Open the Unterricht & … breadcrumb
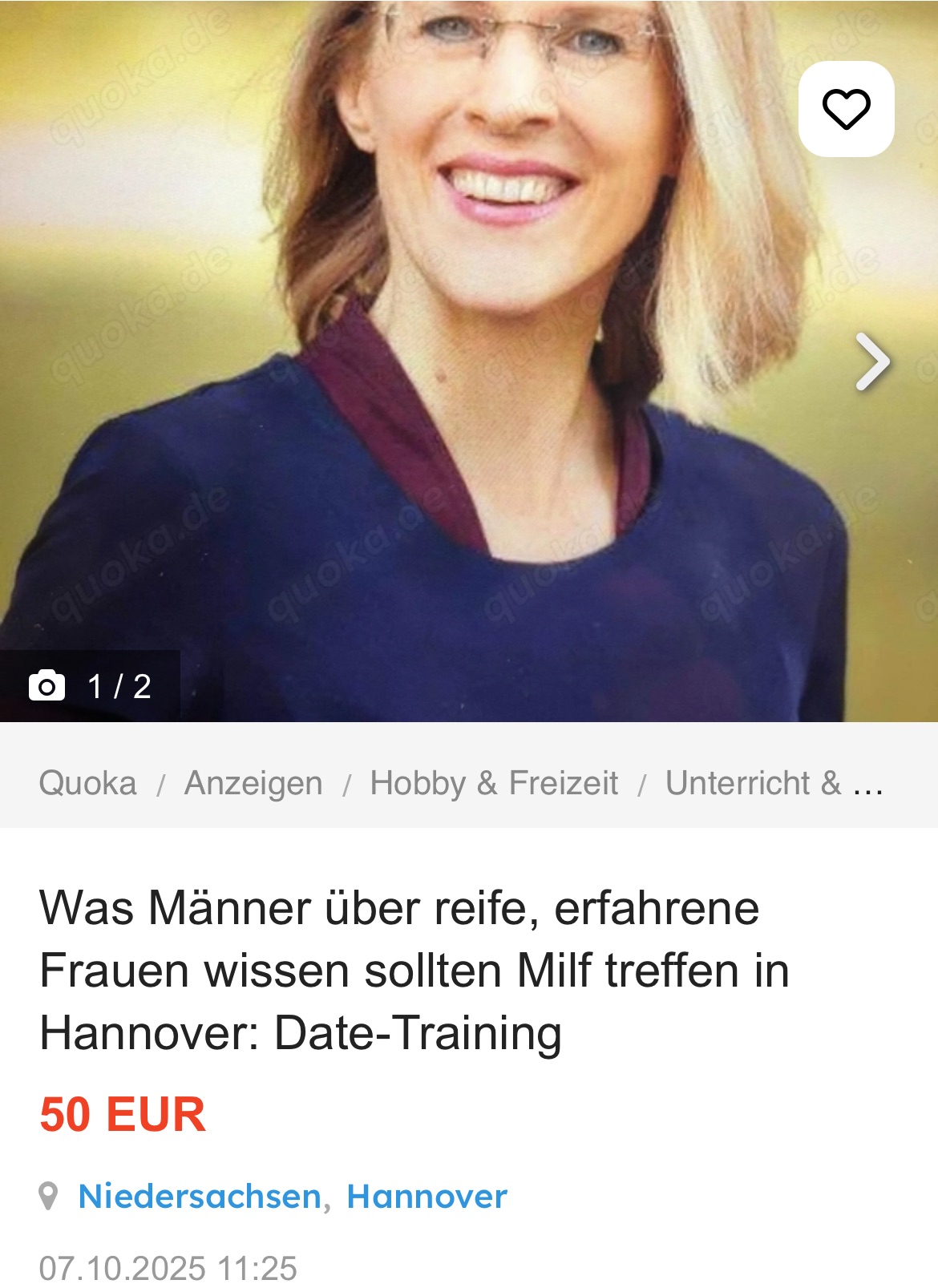The width and height of the screenshot is (938, 1288). [774, 783]
